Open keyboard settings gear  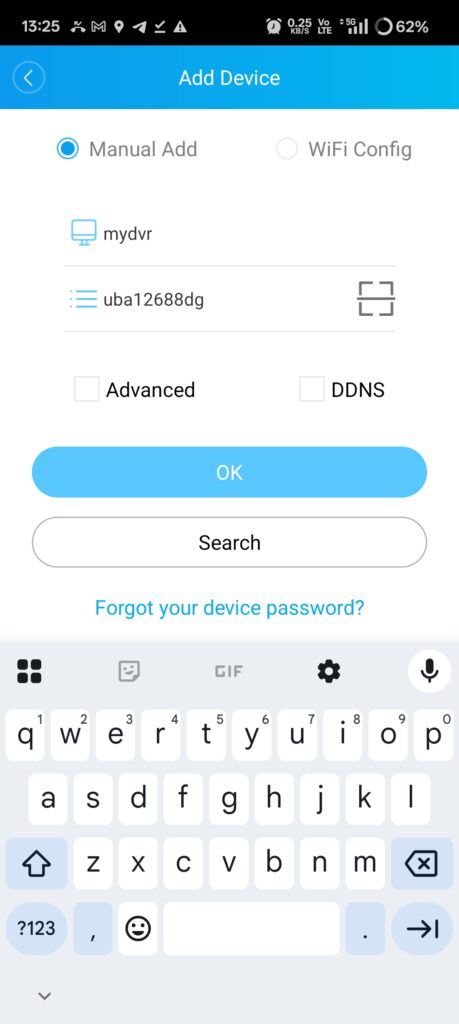click(328, 671)
